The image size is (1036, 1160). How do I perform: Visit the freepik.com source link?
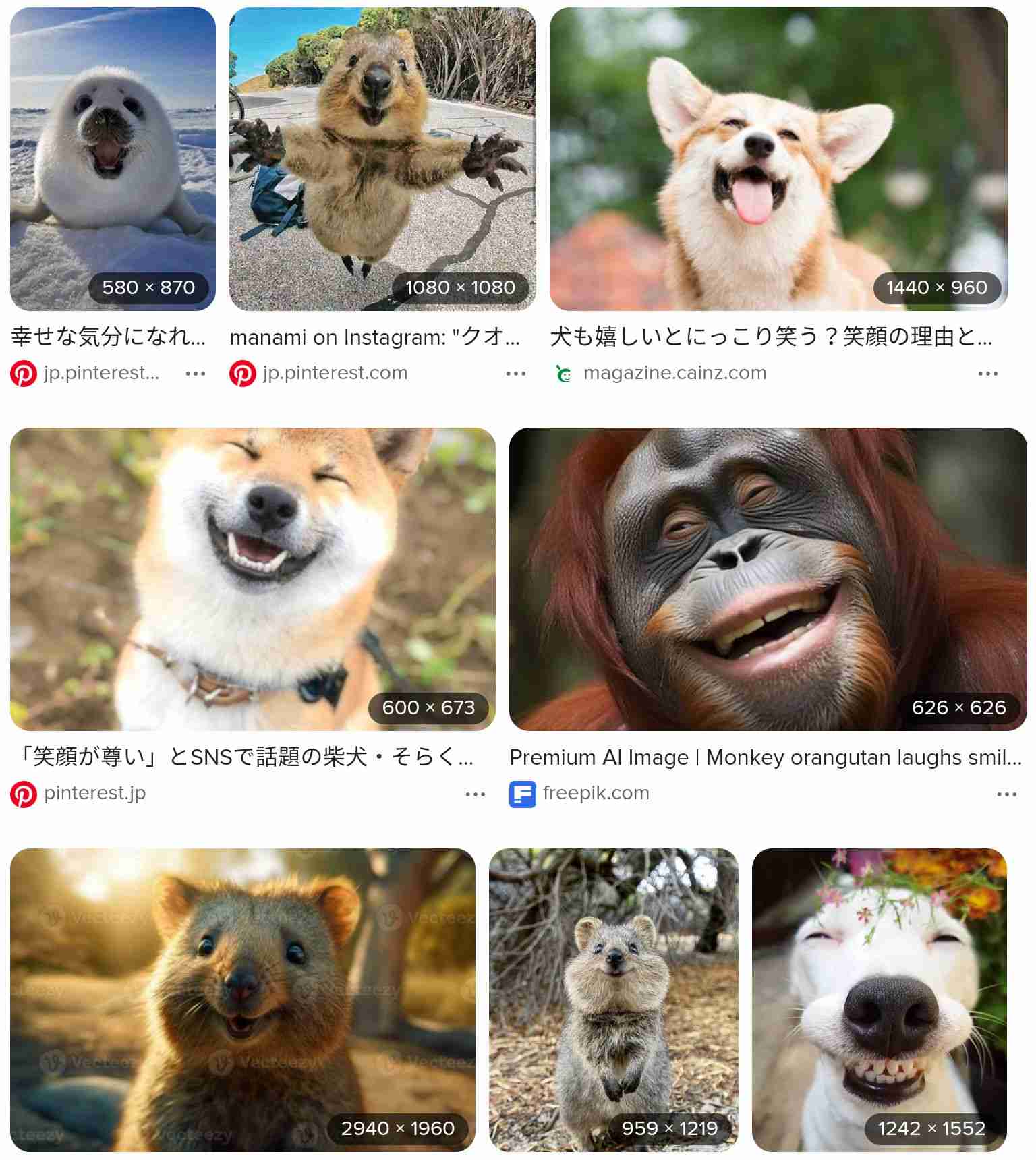click(x=596, y=793)
